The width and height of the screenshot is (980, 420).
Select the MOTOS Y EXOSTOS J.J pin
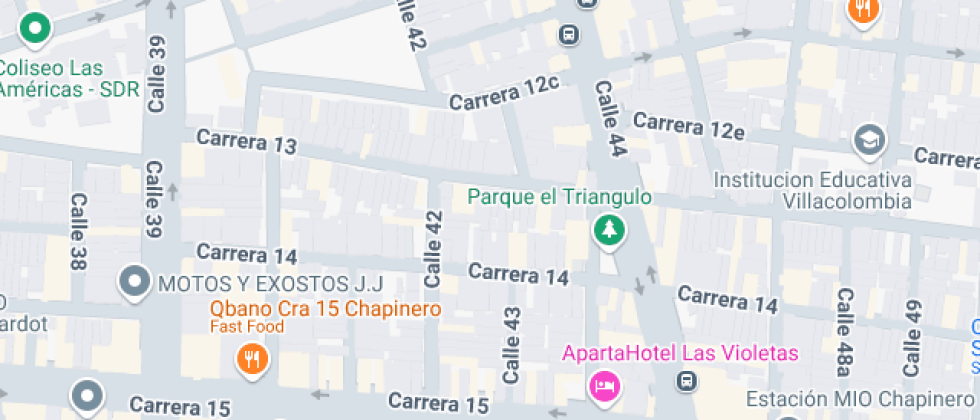pyautogui.click(x=135, y=283)
